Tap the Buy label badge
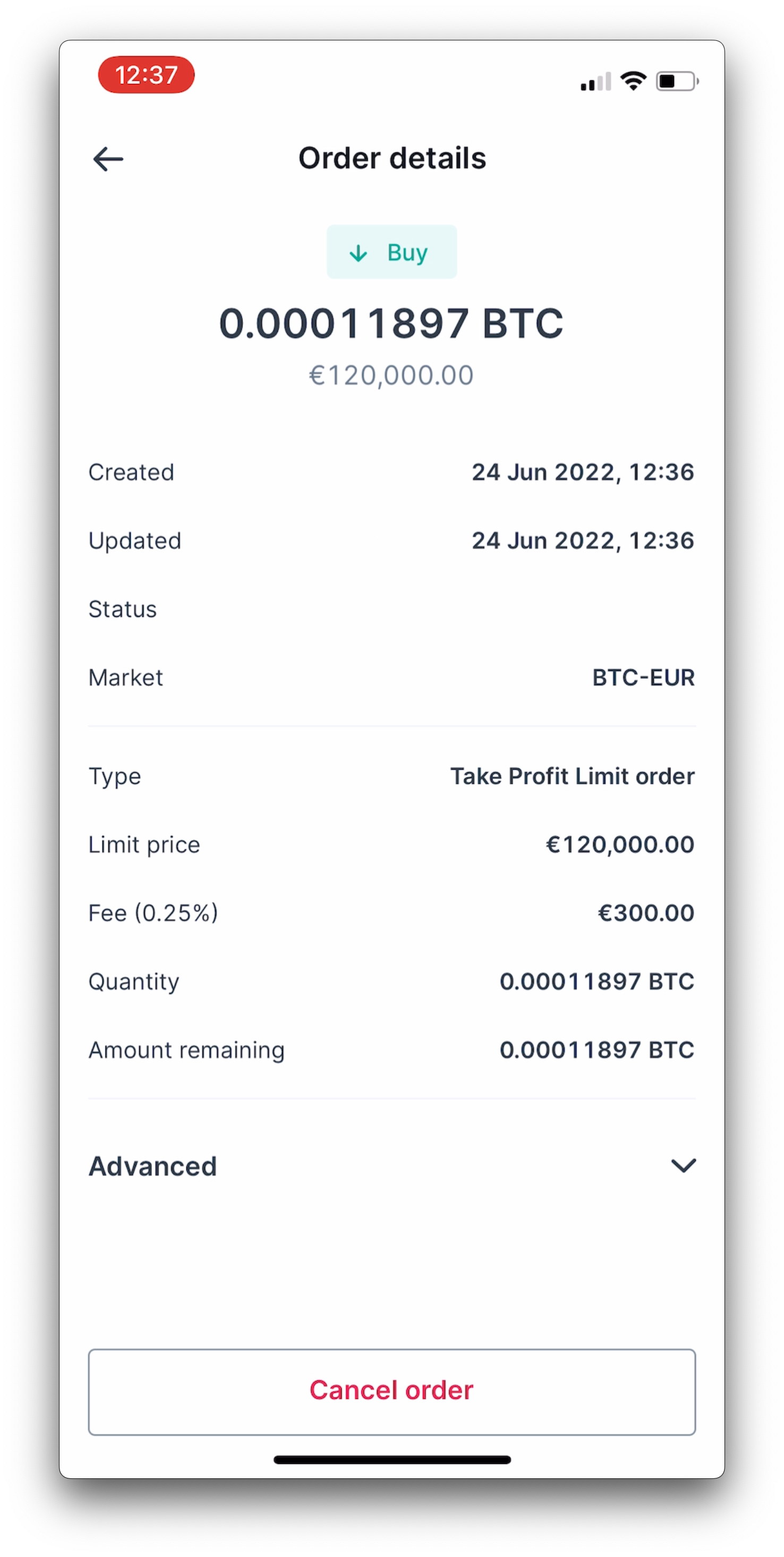 click(391, 252)
